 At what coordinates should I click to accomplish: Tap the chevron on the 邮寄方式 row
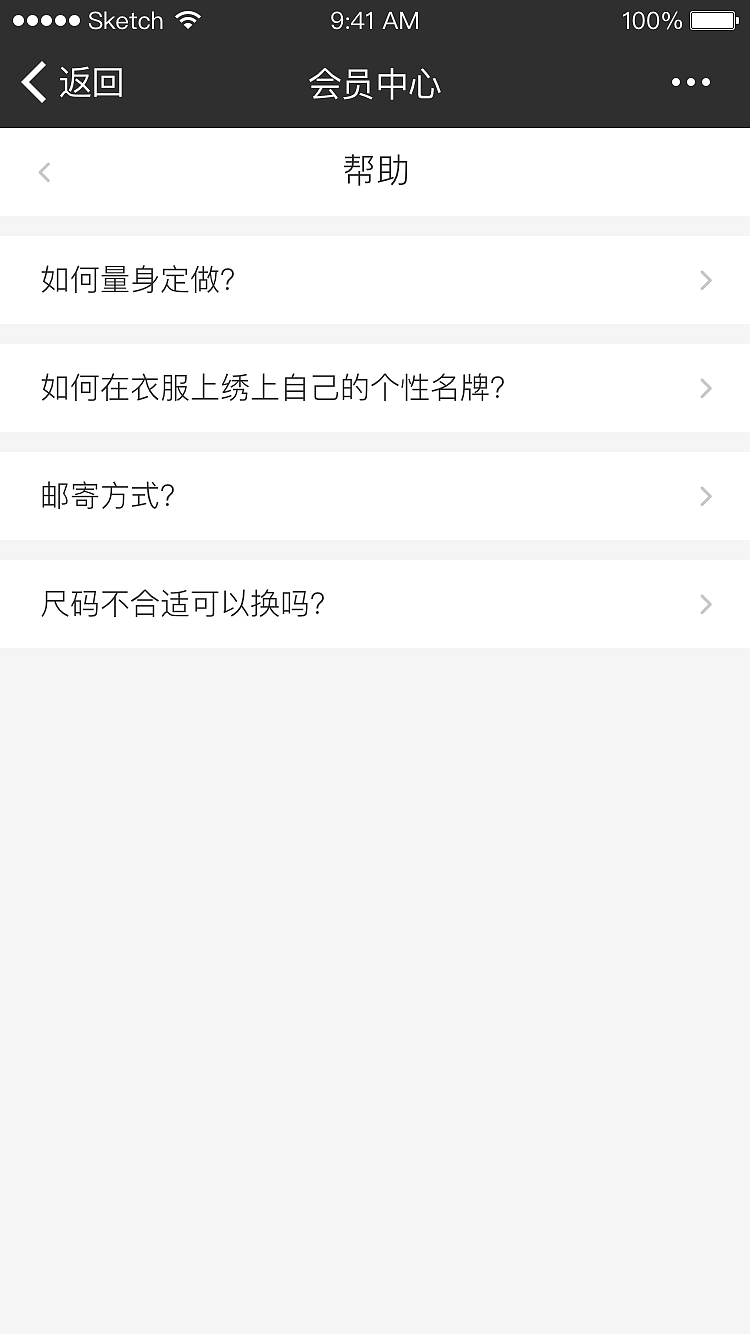coord(706,496)
